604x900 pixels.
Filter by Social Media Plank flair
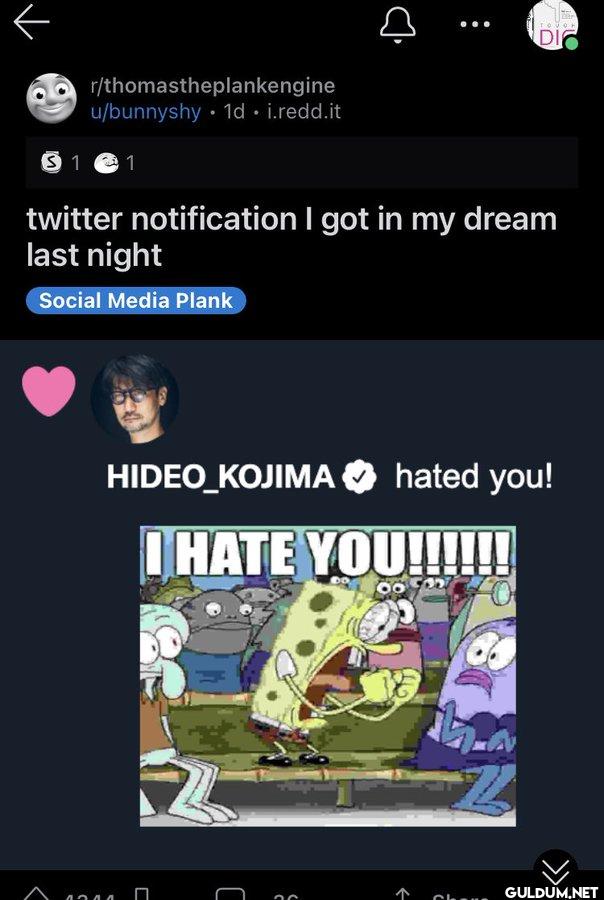[136, 300]
